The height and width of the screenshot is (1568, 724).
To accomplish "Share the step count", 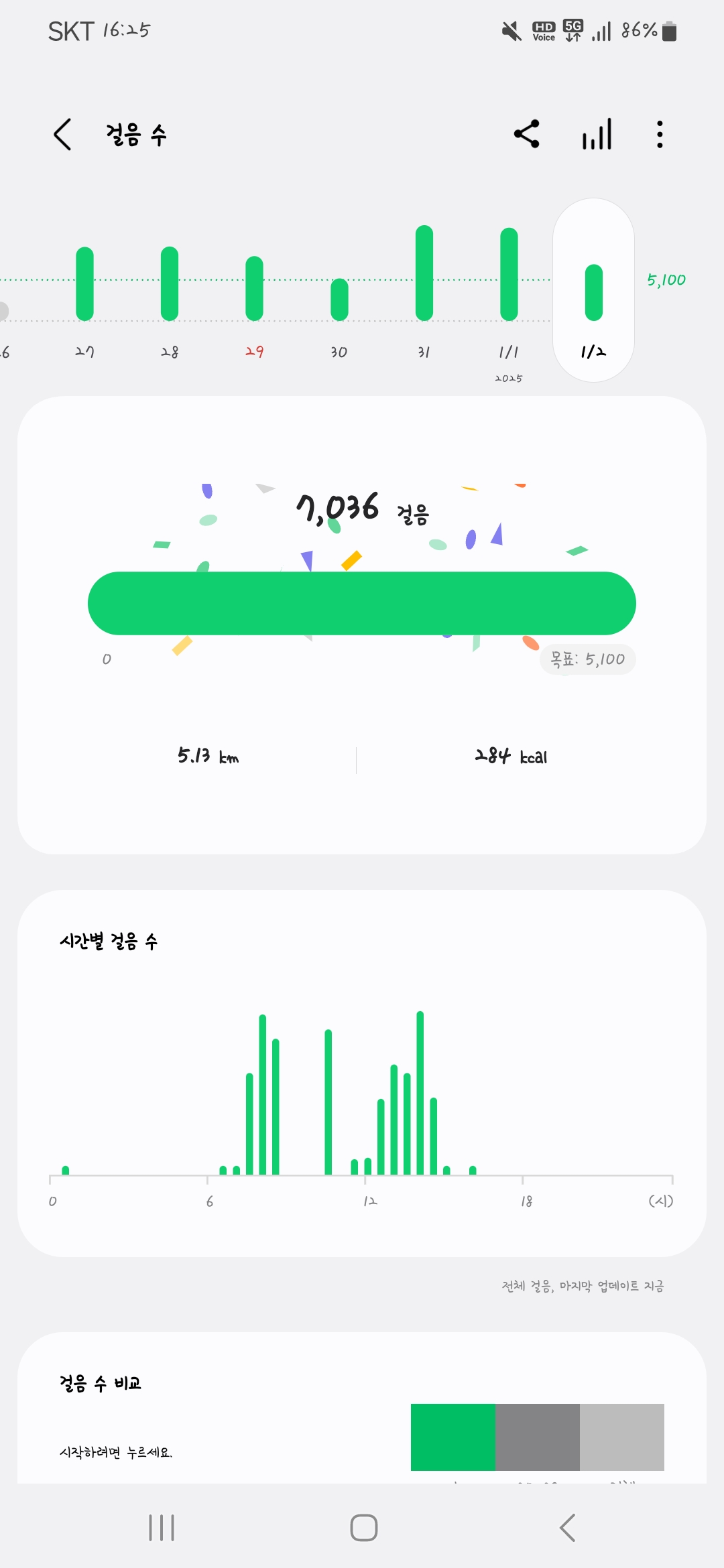I will pyautogui.click(x=527, y=134).
